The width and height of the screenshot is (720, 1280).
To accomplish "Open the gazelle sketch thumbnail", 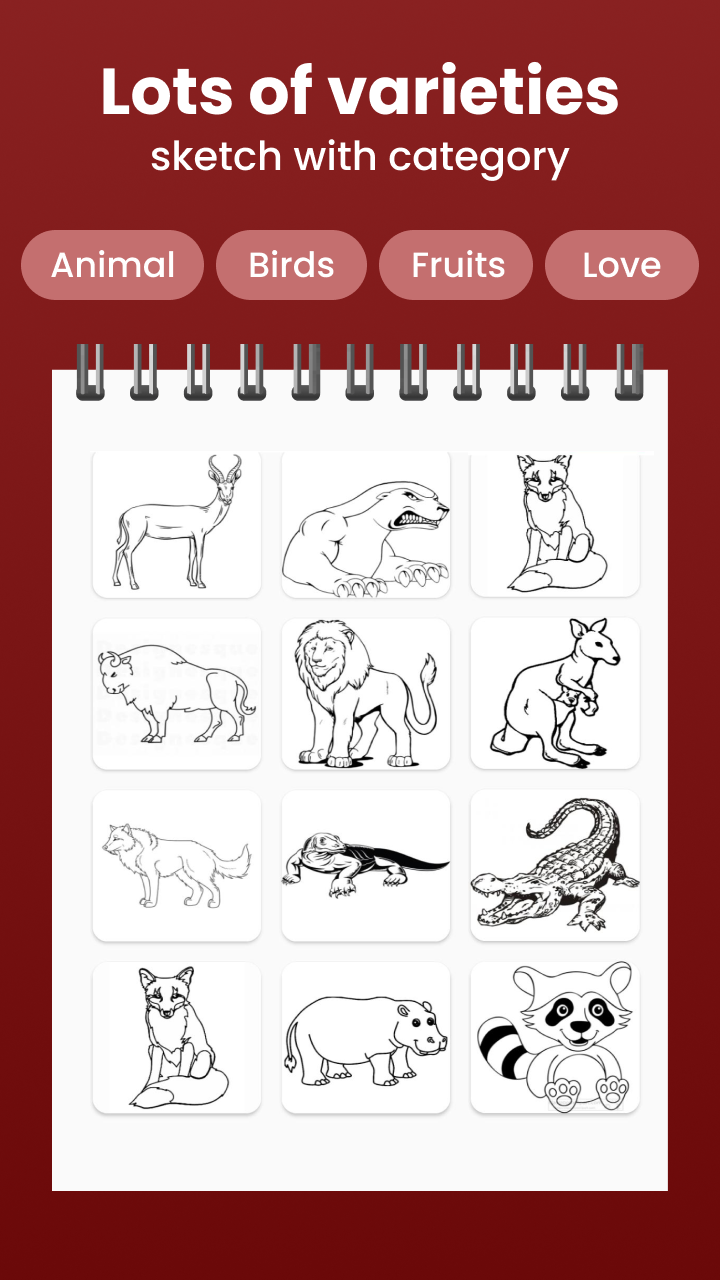I will click(176, 524).
